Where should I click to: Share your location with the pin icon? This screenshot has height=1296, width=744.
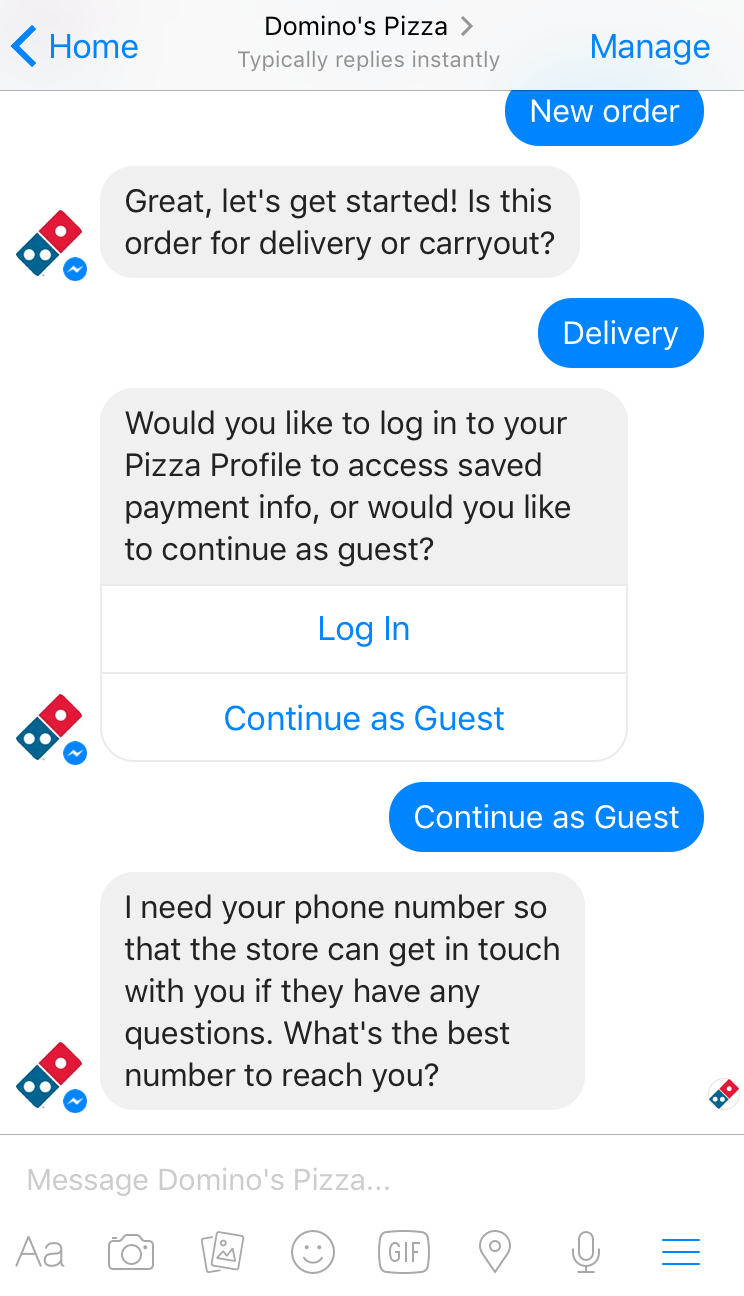tap(495, 1251)
